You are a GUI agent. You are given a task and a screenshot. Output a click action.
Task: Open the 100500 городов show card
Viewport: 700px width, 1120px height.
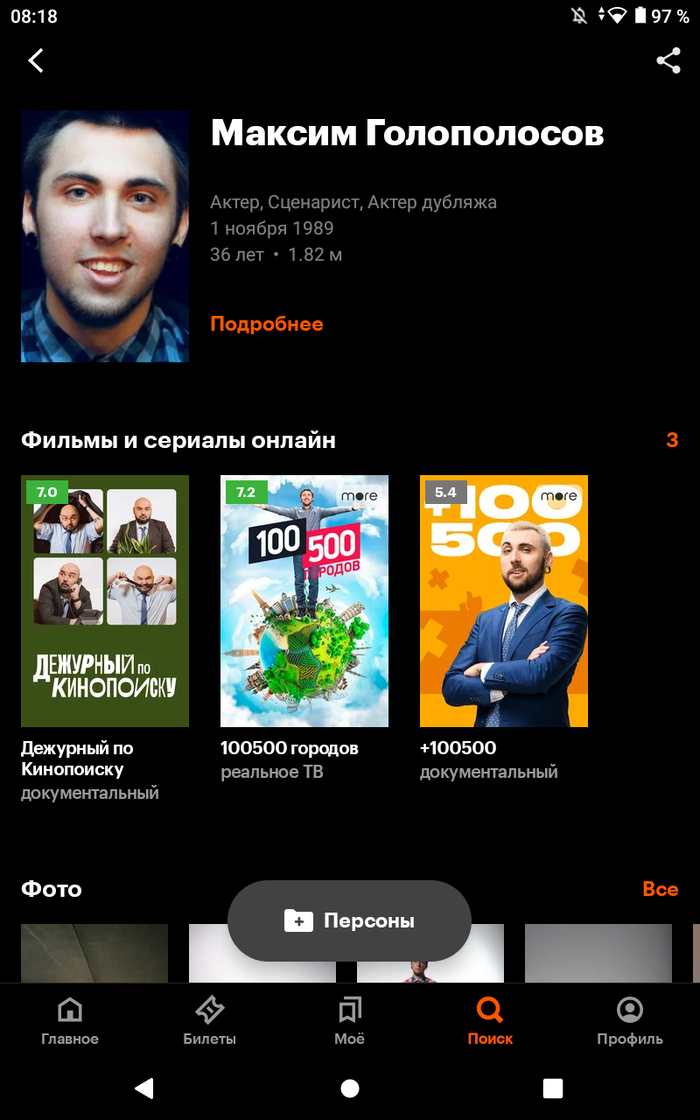pos(304,601)
